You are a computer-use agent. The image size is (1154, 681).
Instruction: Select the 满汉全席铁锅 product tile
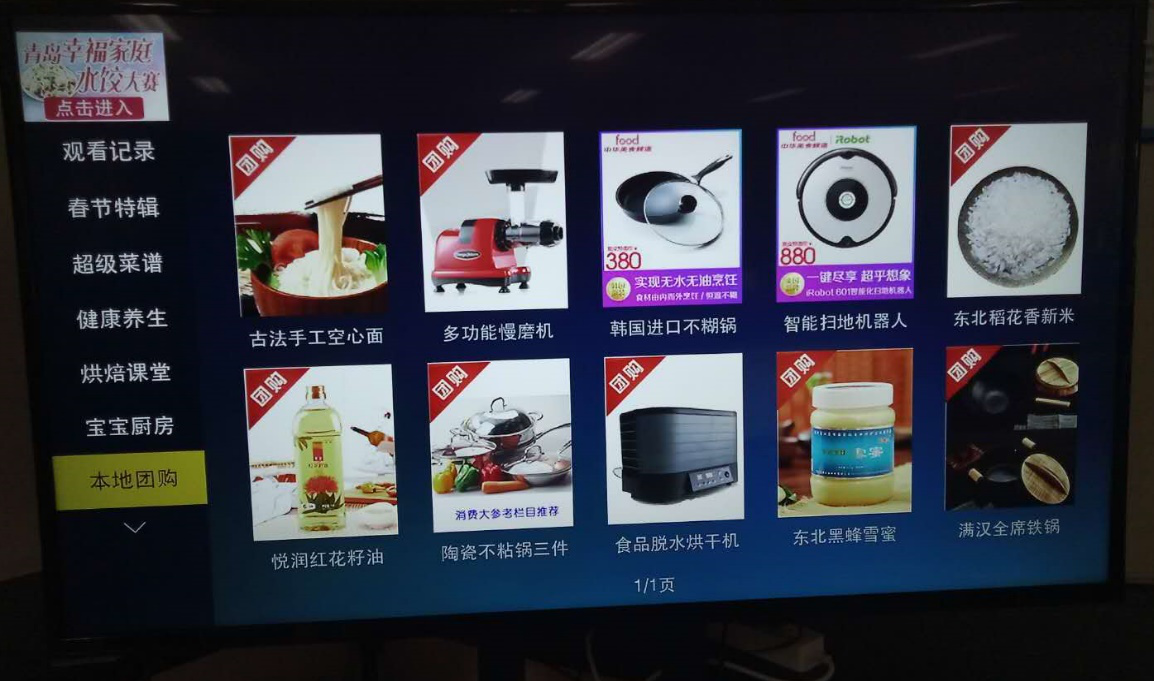point(1011,428)
